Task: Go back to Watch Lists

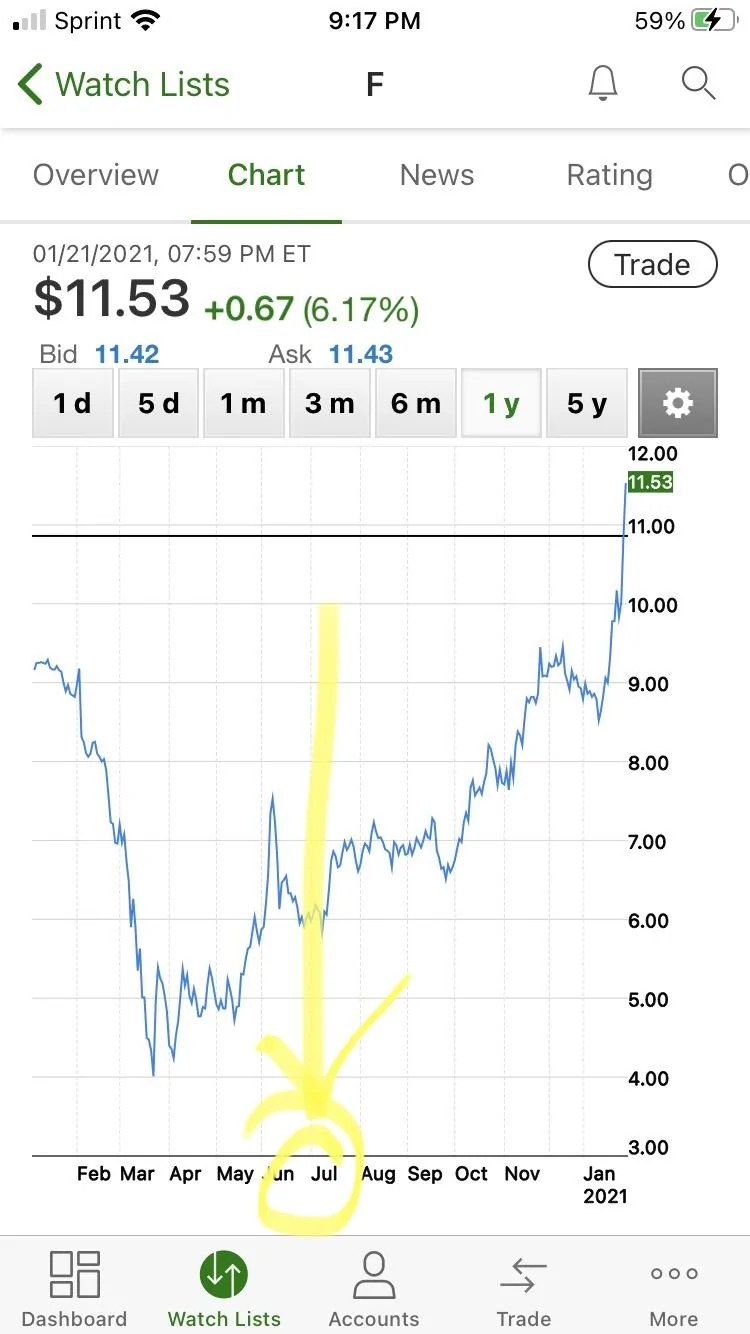Action: point(124,85)
